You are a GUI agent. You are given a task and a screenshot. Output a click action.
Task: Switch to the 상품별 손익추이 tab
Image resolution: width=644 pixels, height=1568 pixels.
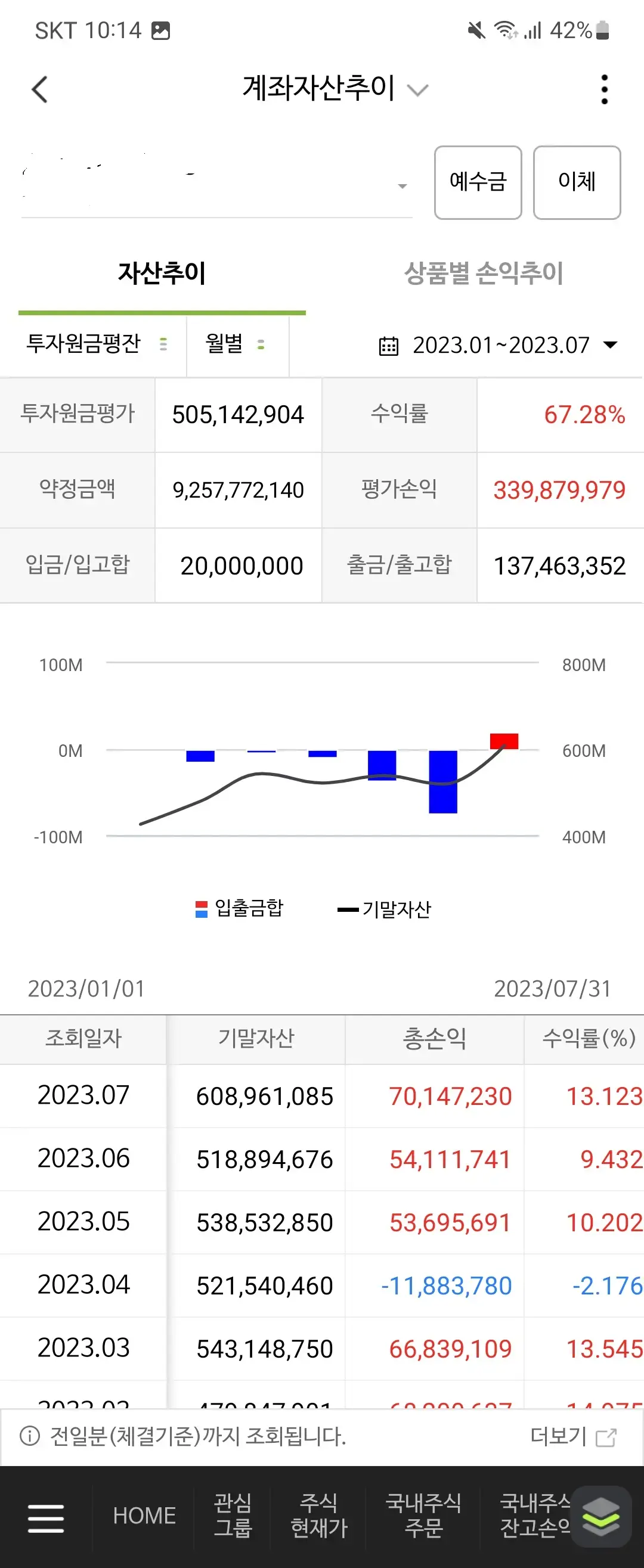(x=483, y=274)
